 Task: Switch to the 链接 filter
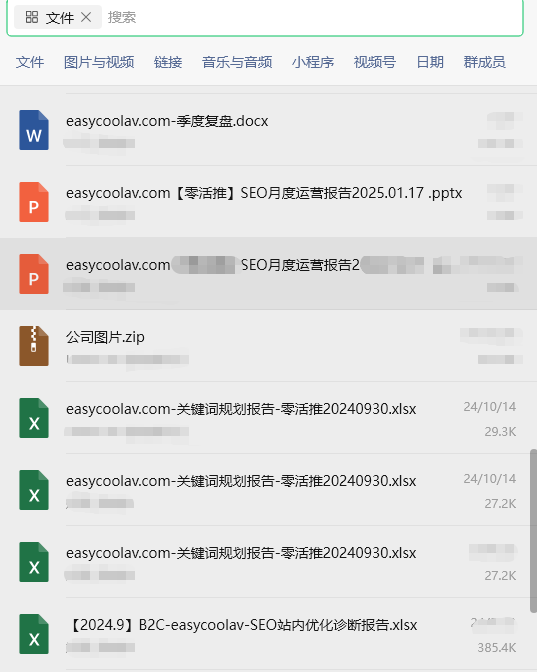pyautogui.click(x=168, y=62)
